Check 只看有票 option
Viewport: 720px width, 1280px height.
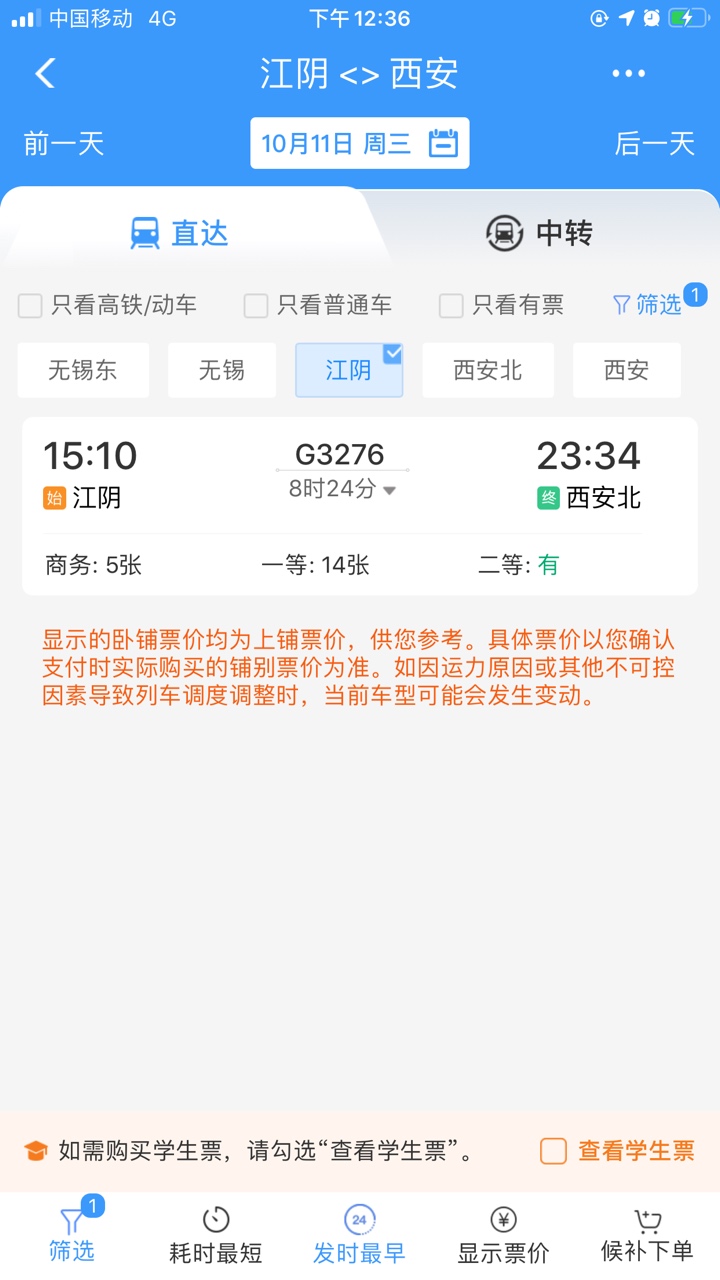[x=452, y=306]
